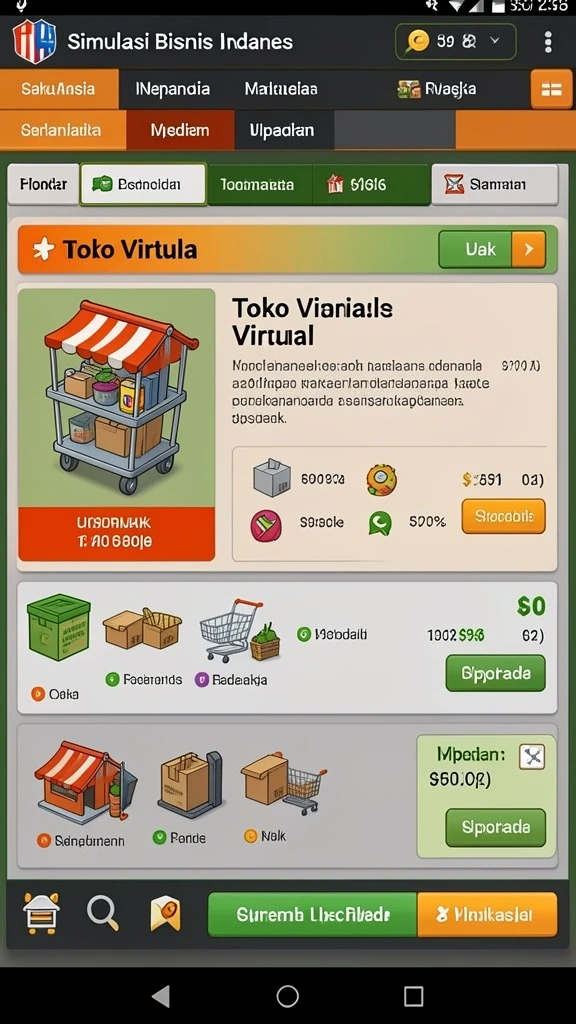
Task: Tap the orange Vlmikaslai button
Action: click(x=487, y=914)
